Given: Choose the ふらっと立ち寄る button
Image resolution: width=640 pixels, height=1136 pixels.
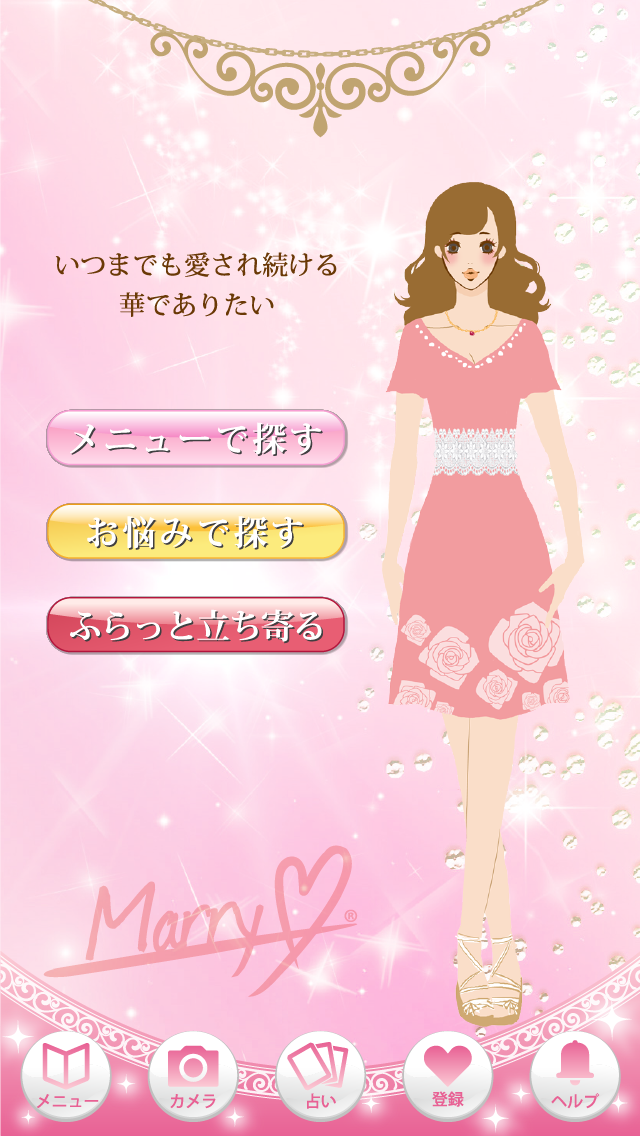Looking at the screenshot, I should (x=196, y=626).
